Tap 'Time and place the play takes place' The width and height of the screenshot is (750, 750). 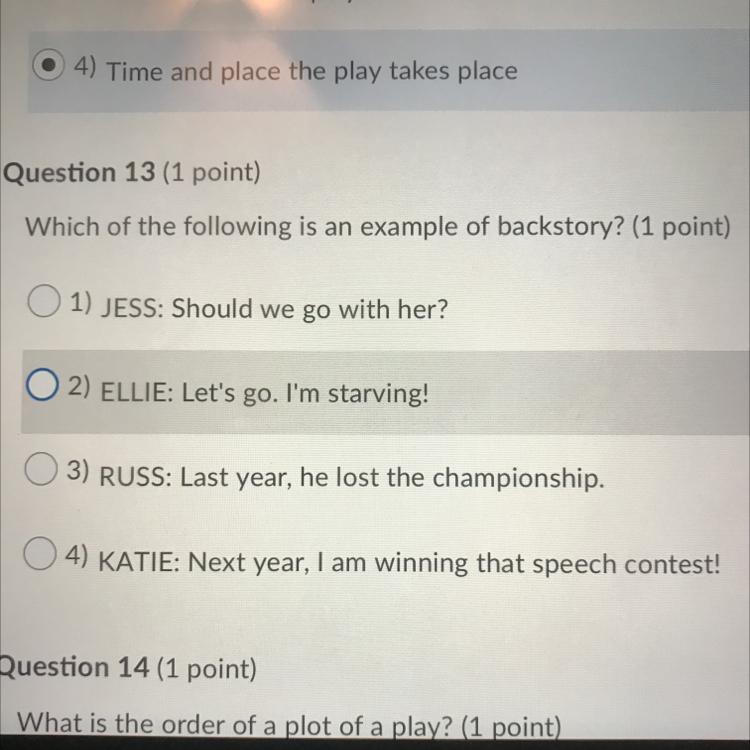[x=49, y=67]
